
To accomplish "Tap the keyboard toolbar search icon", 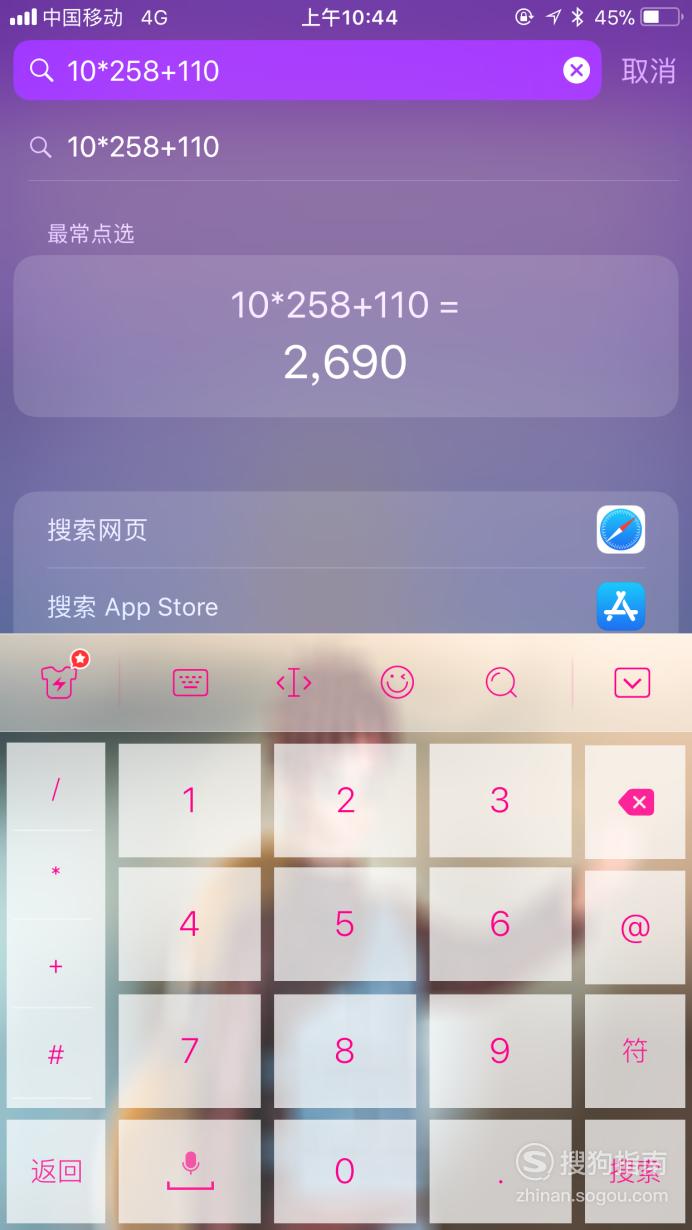I will click(500, 683).
